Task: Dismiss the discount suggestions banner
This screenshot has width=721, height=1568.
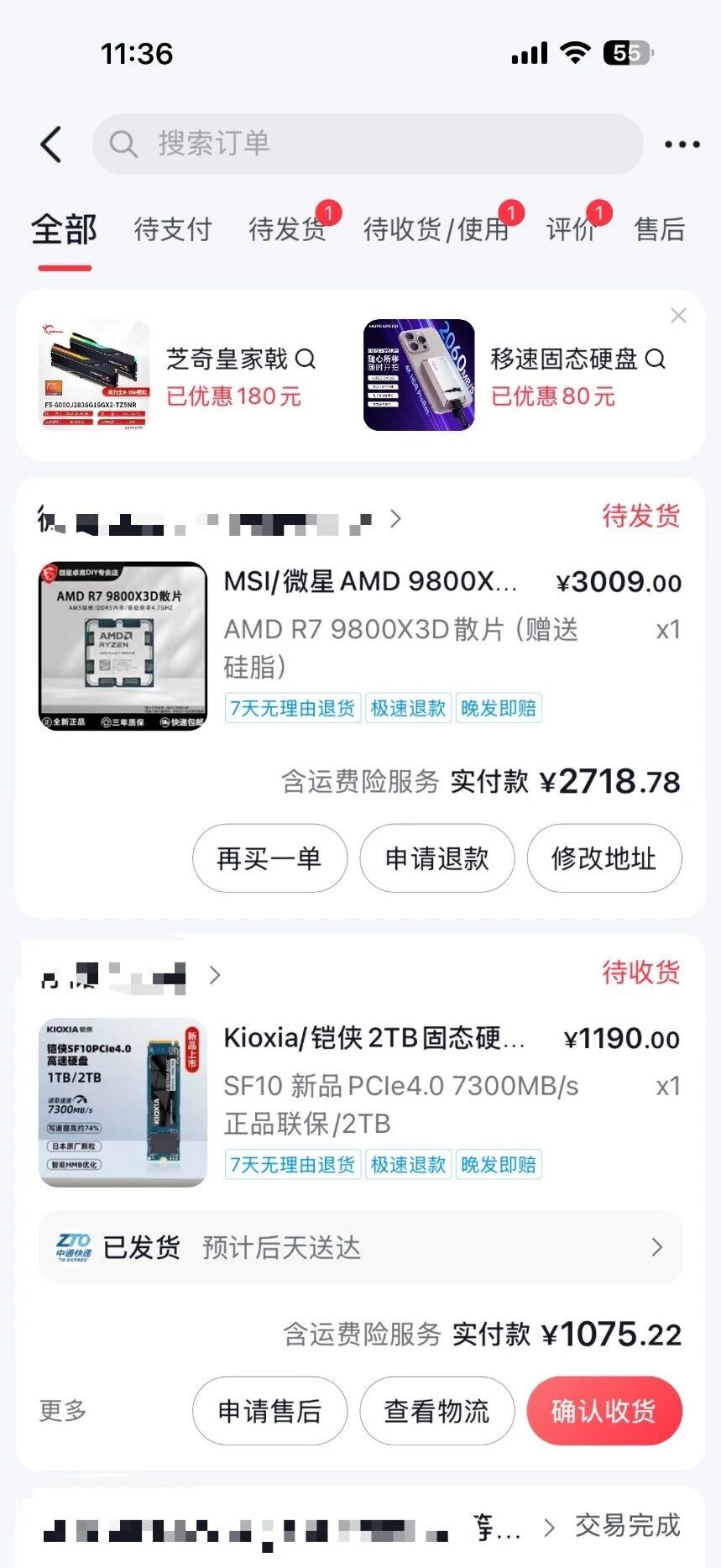Action: pyautogui.click(x=678, y=316)
